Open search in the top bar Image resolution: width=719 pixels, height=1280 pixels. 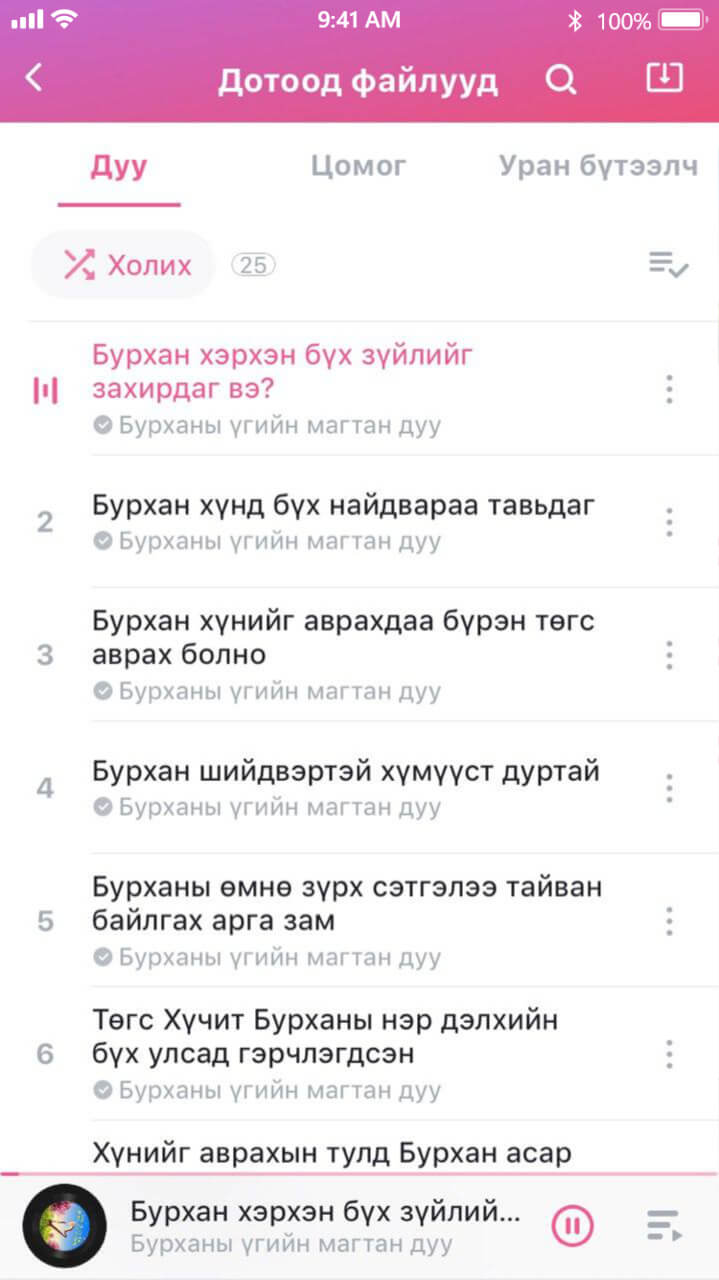[x=561, y=79]
